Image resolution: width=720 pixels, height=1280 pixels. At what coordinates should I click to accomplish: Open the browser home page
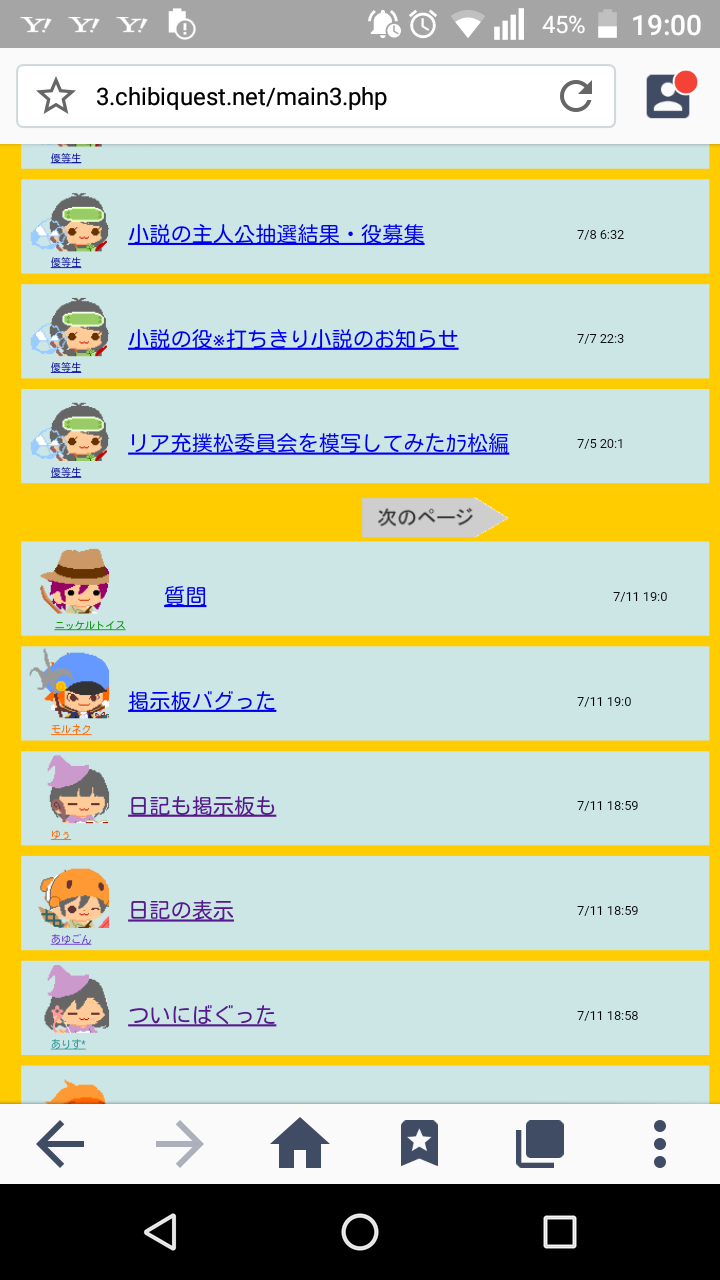pyautogui.click(x=300, y=1144)
